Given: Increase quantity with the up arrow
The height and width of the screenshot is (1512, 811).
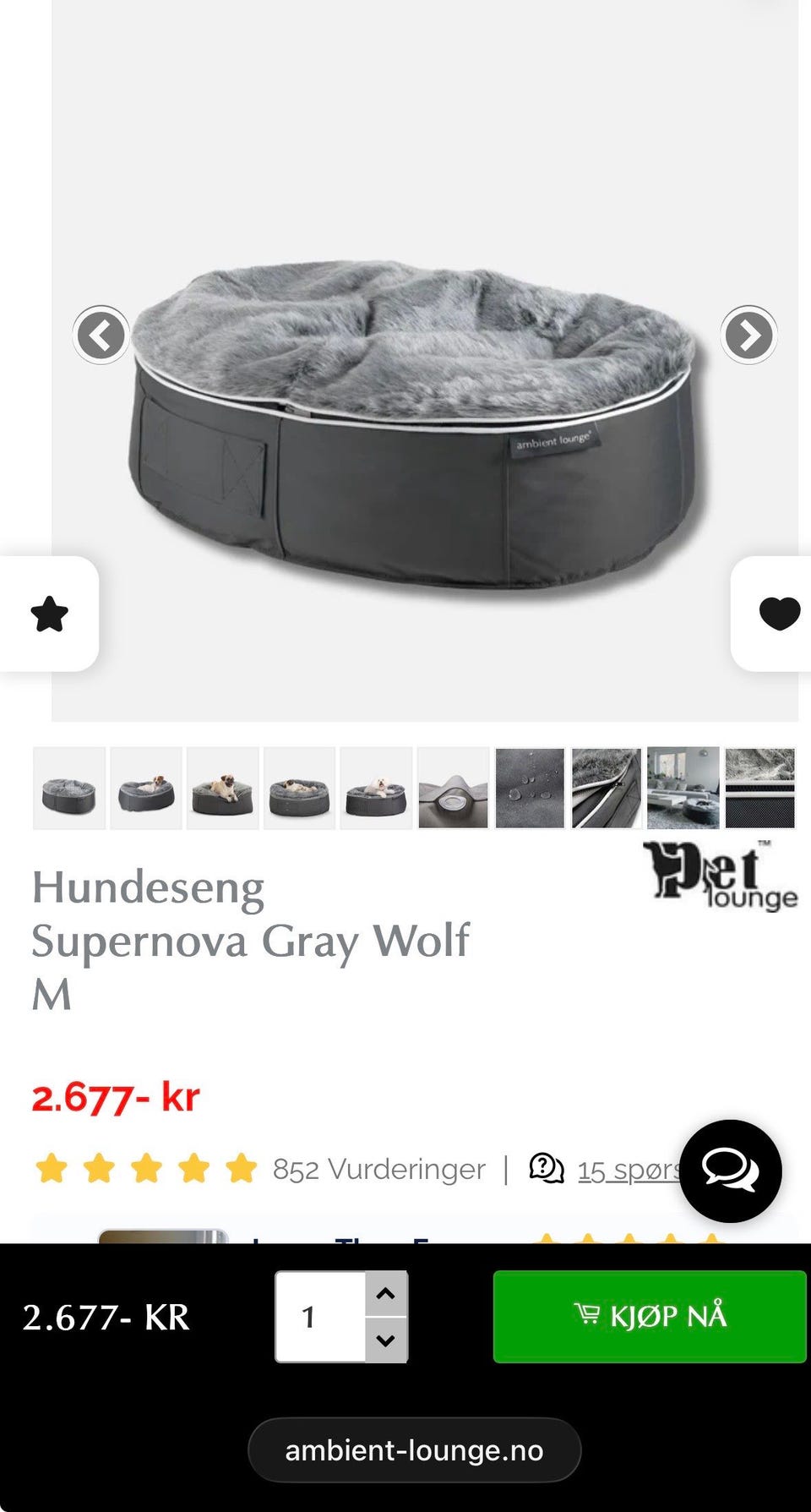Looking at the screenshot, I should pos(386,1294).
